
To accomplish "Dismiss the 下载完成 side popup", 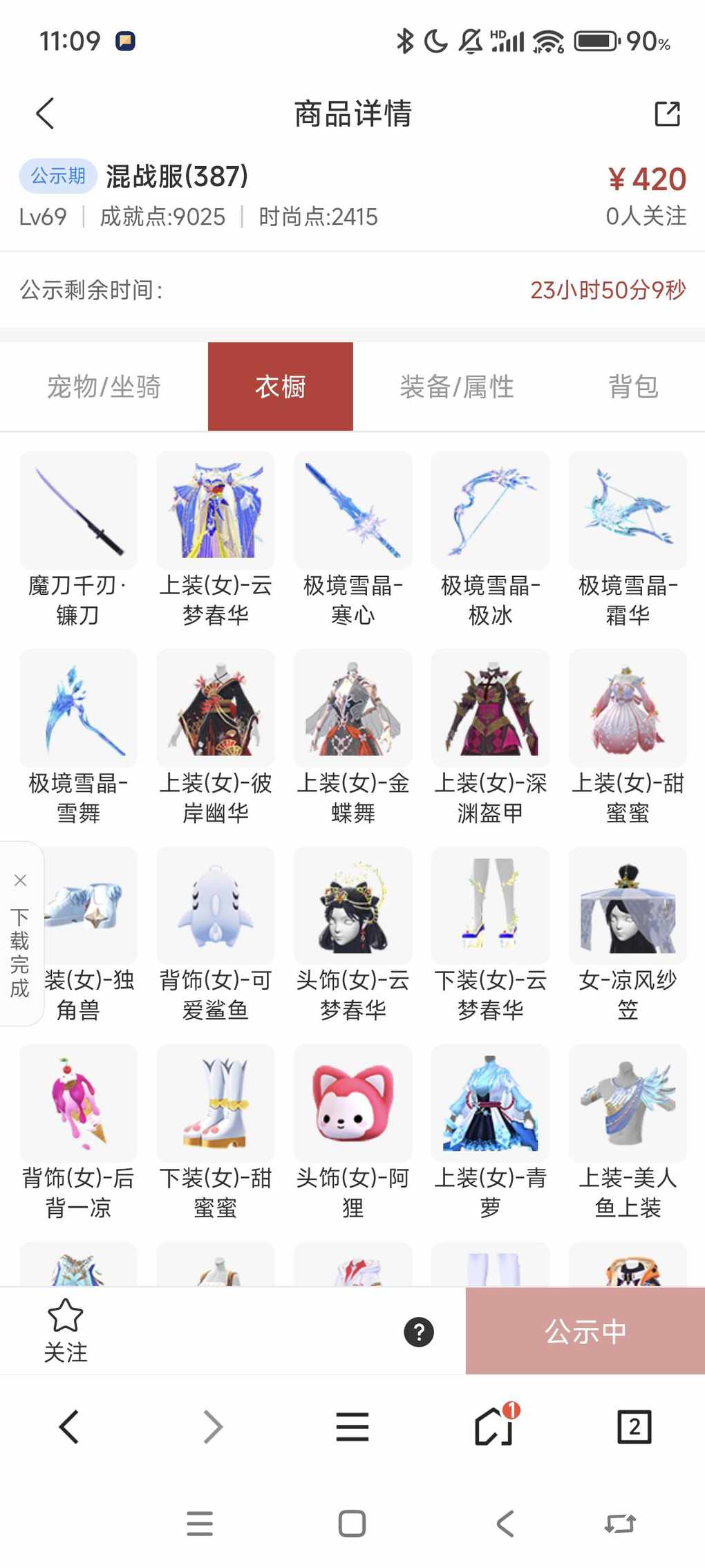I will (21, 880).
